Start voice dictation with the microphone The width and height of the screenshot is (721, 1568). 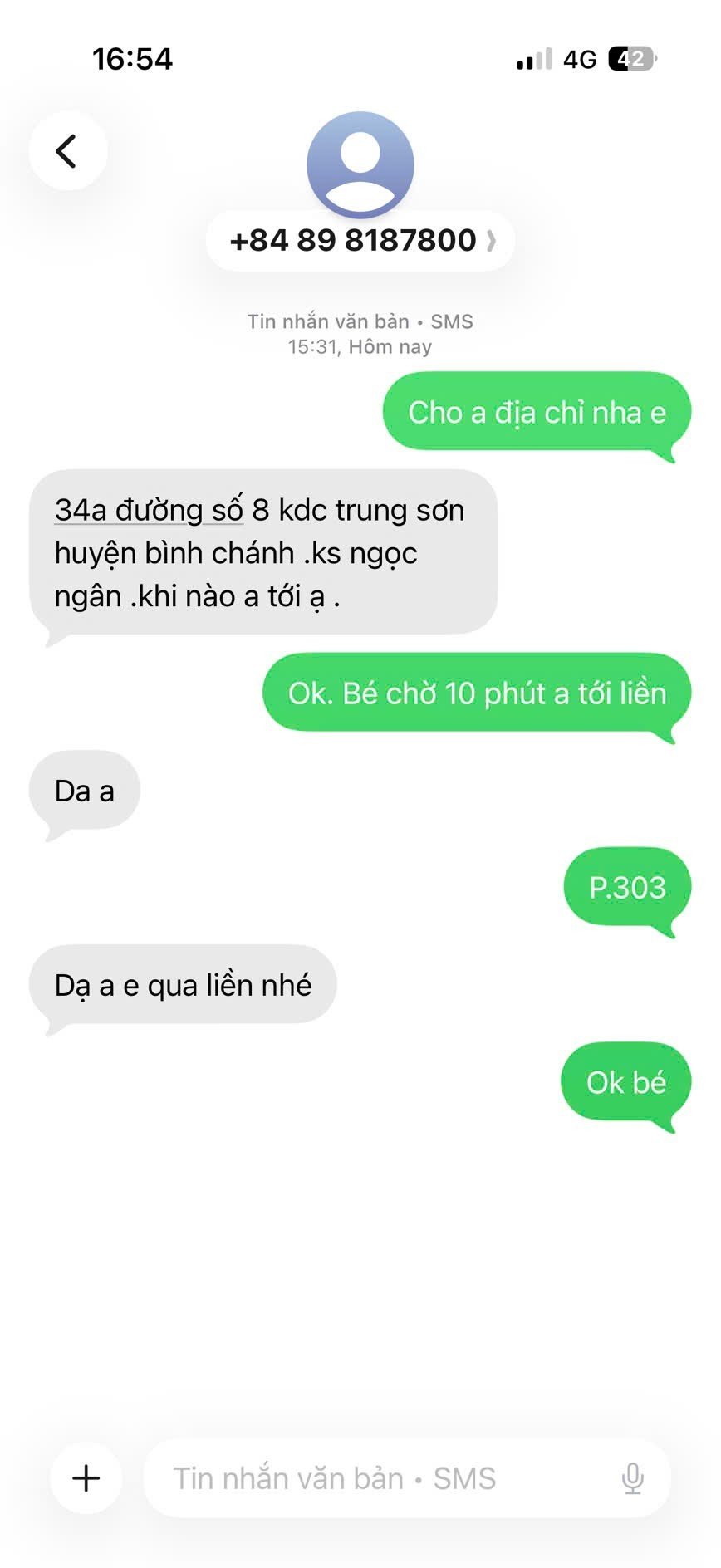(632, 1478)
